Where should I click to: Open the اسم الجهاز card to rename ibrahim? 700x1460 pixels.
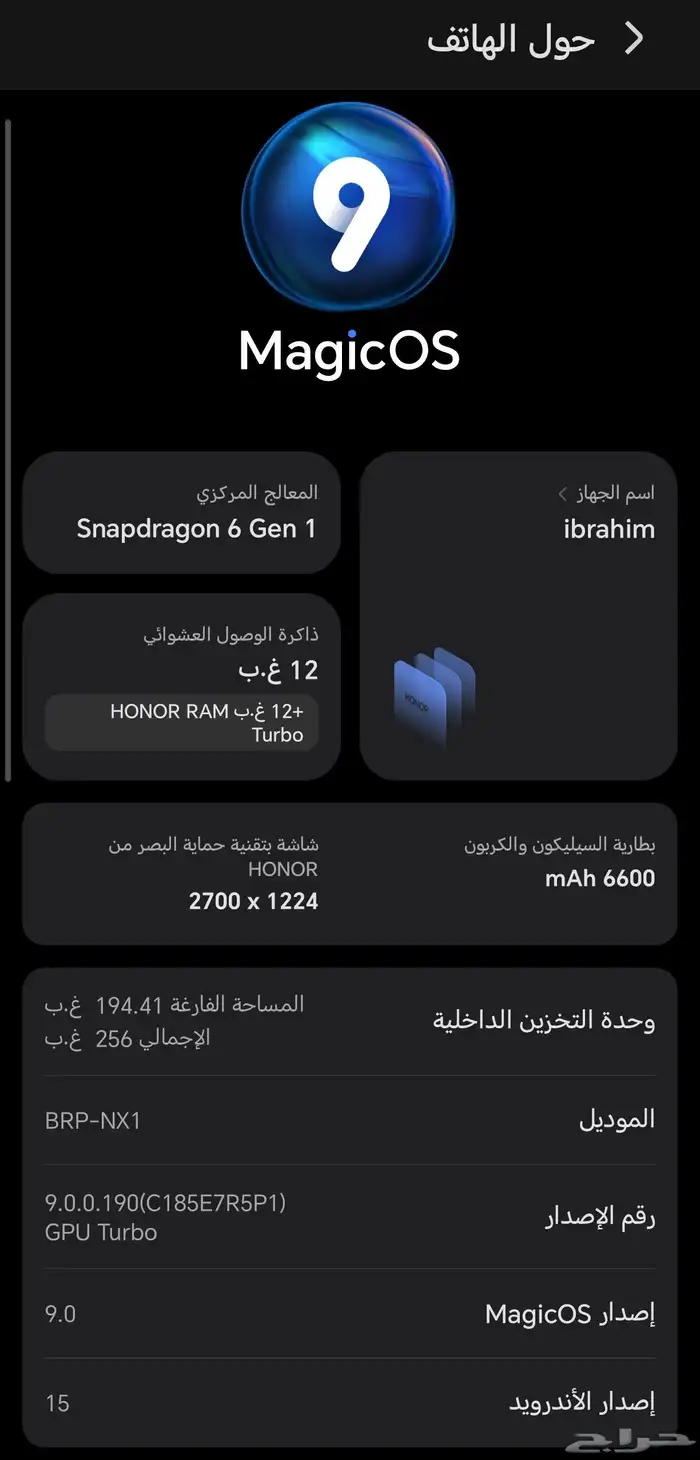[x=518, y=616]
